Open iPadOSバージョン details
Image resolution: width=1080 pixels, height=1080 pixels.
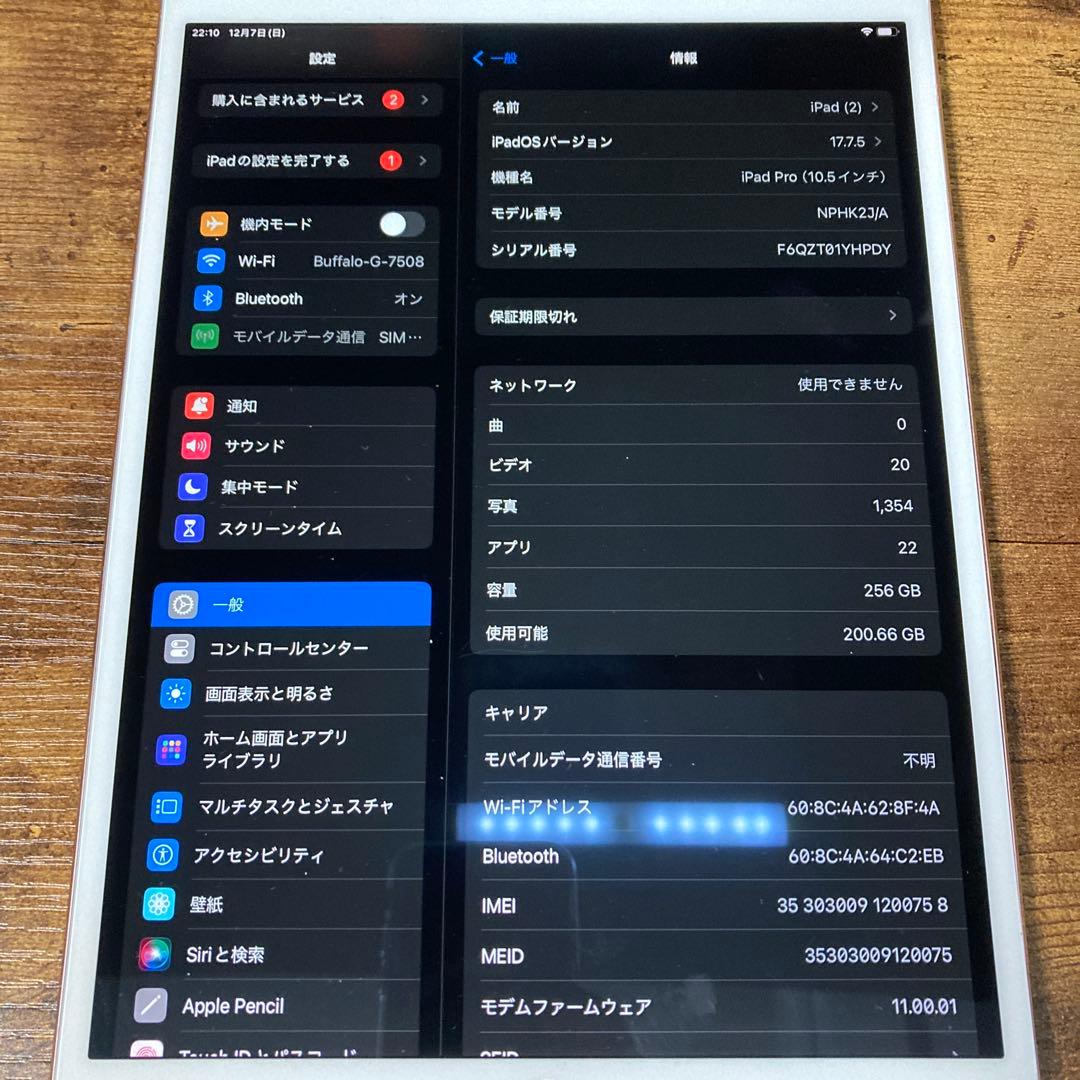pyautogui.click(x=690, y=142)
